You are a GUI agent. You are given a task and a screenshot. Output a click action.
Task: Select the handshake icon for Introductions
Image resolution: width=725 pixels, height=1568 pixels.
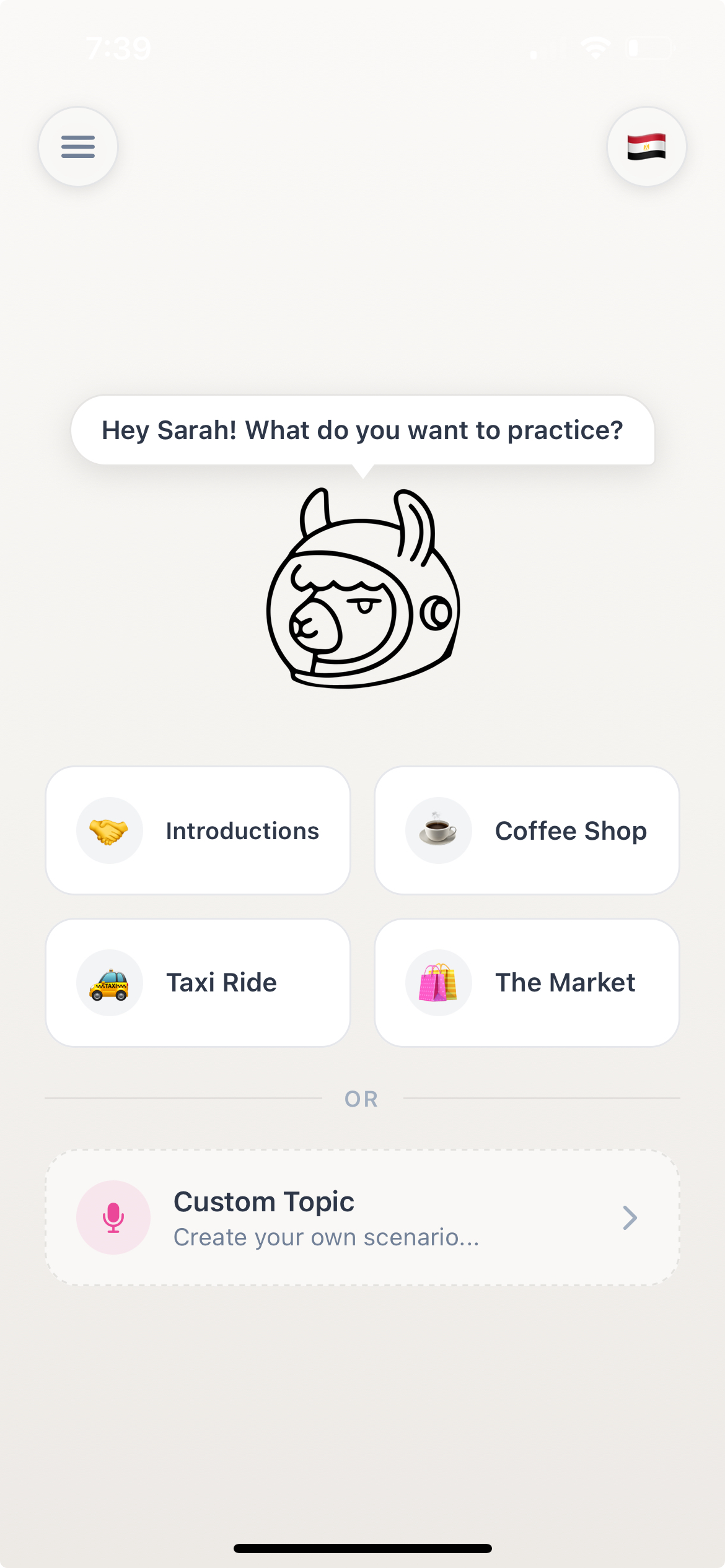click(109, 830)
